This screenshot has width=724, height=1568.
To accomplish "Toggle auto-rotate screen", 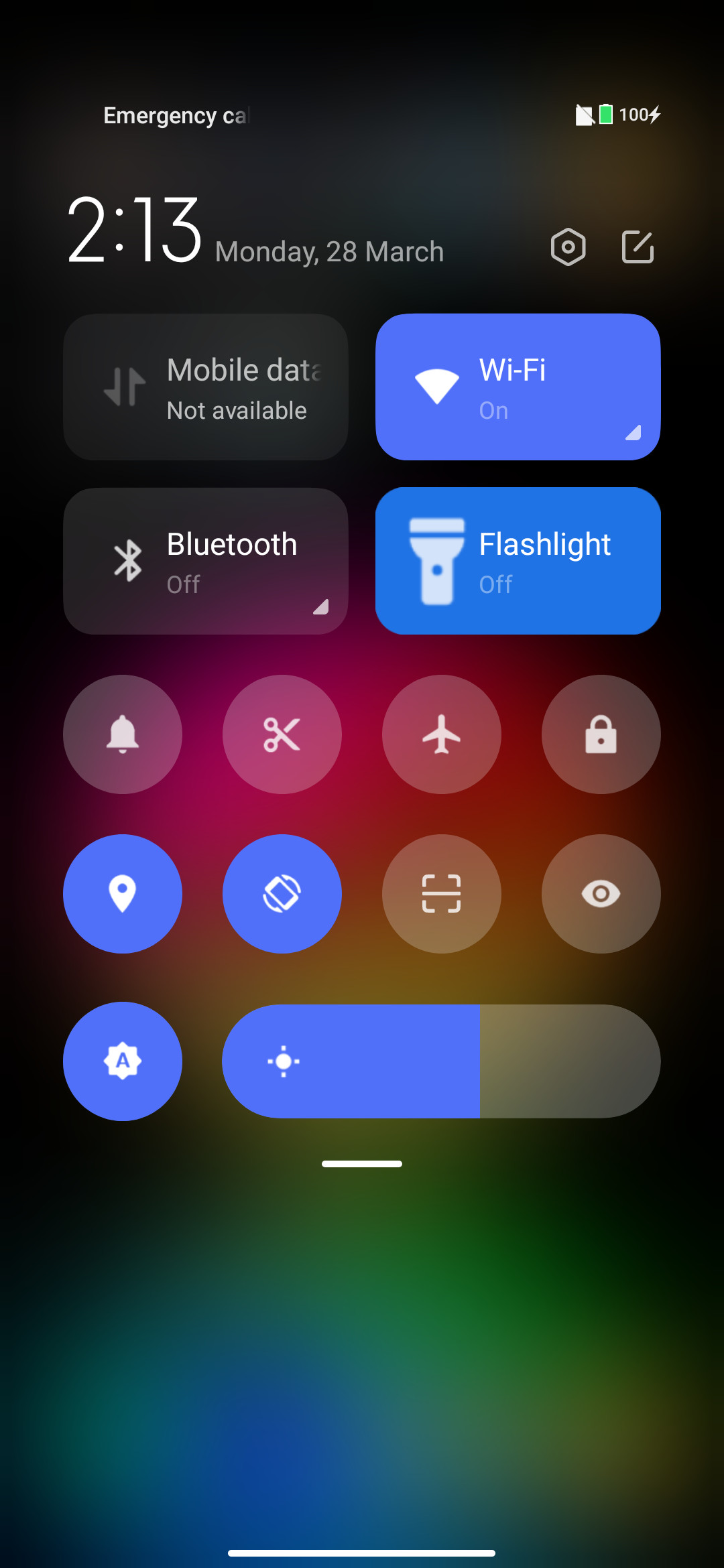I will (282, 894).
